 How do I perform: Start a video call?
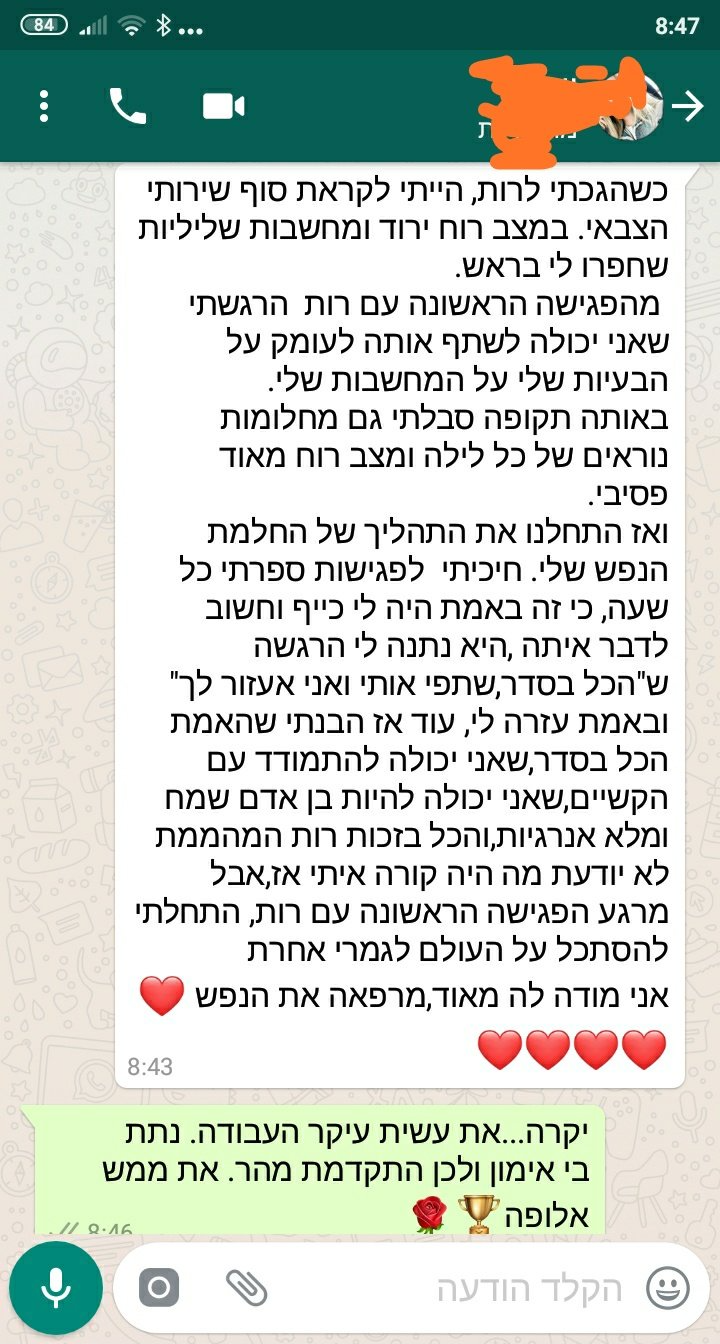[223, 106]
